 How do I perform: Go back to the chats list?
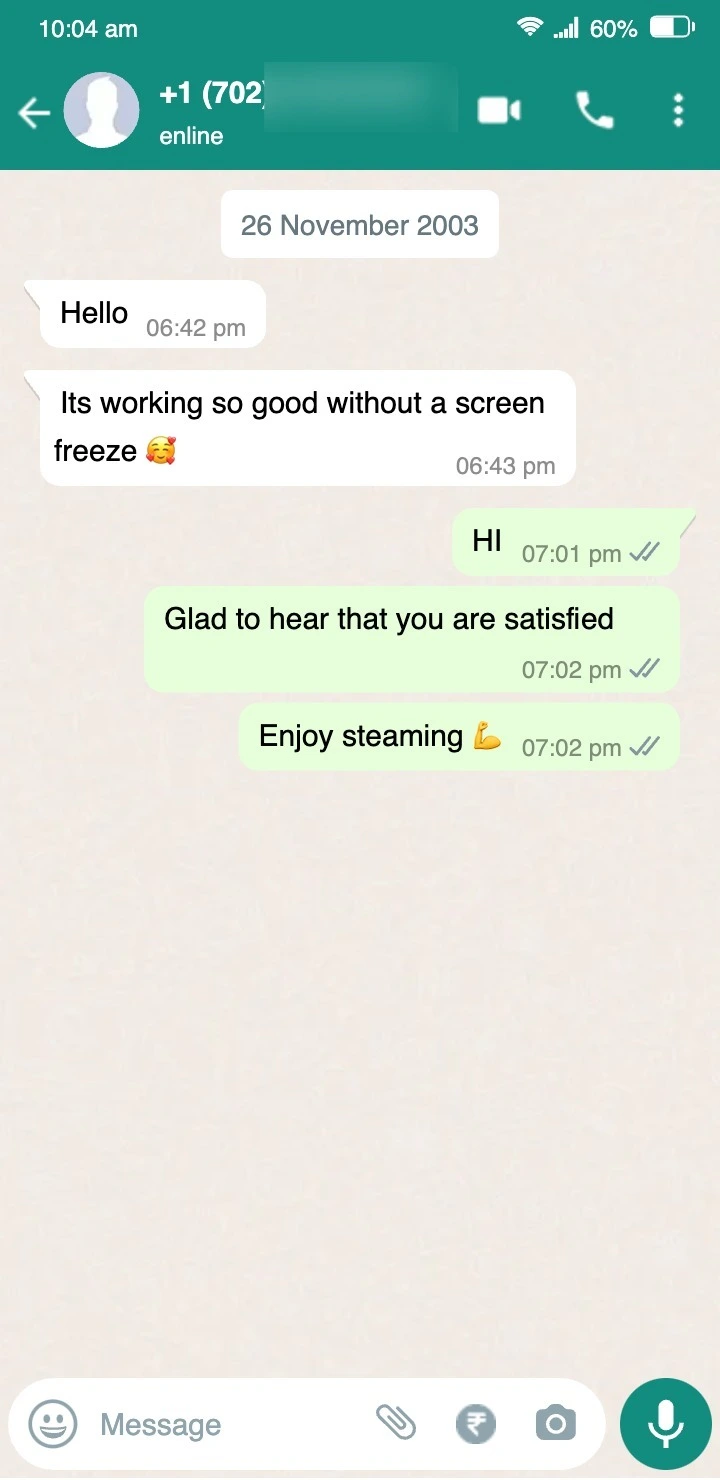(x=34, y=112)
